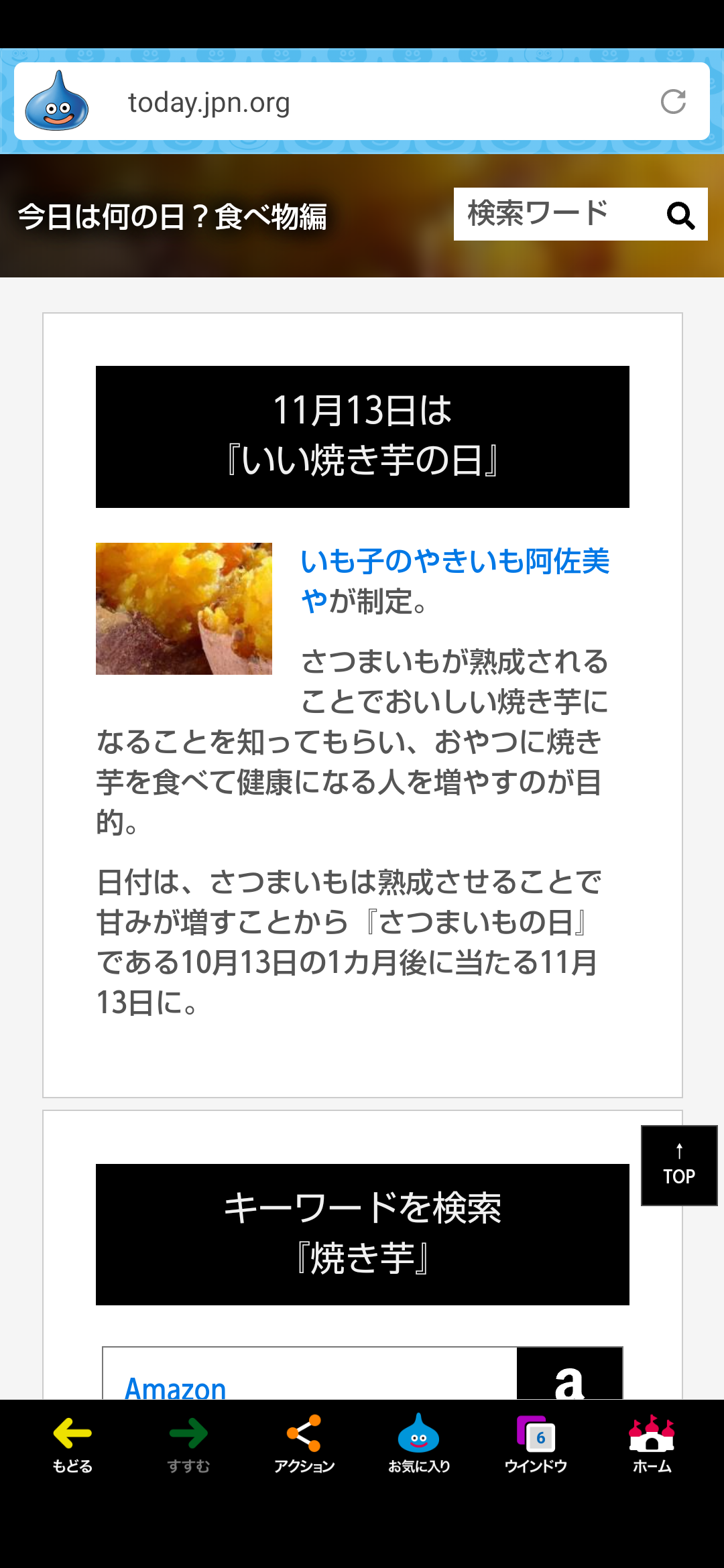Reload the page with the refresh icon
The image size is (724, 1568).
coord(673,102)
